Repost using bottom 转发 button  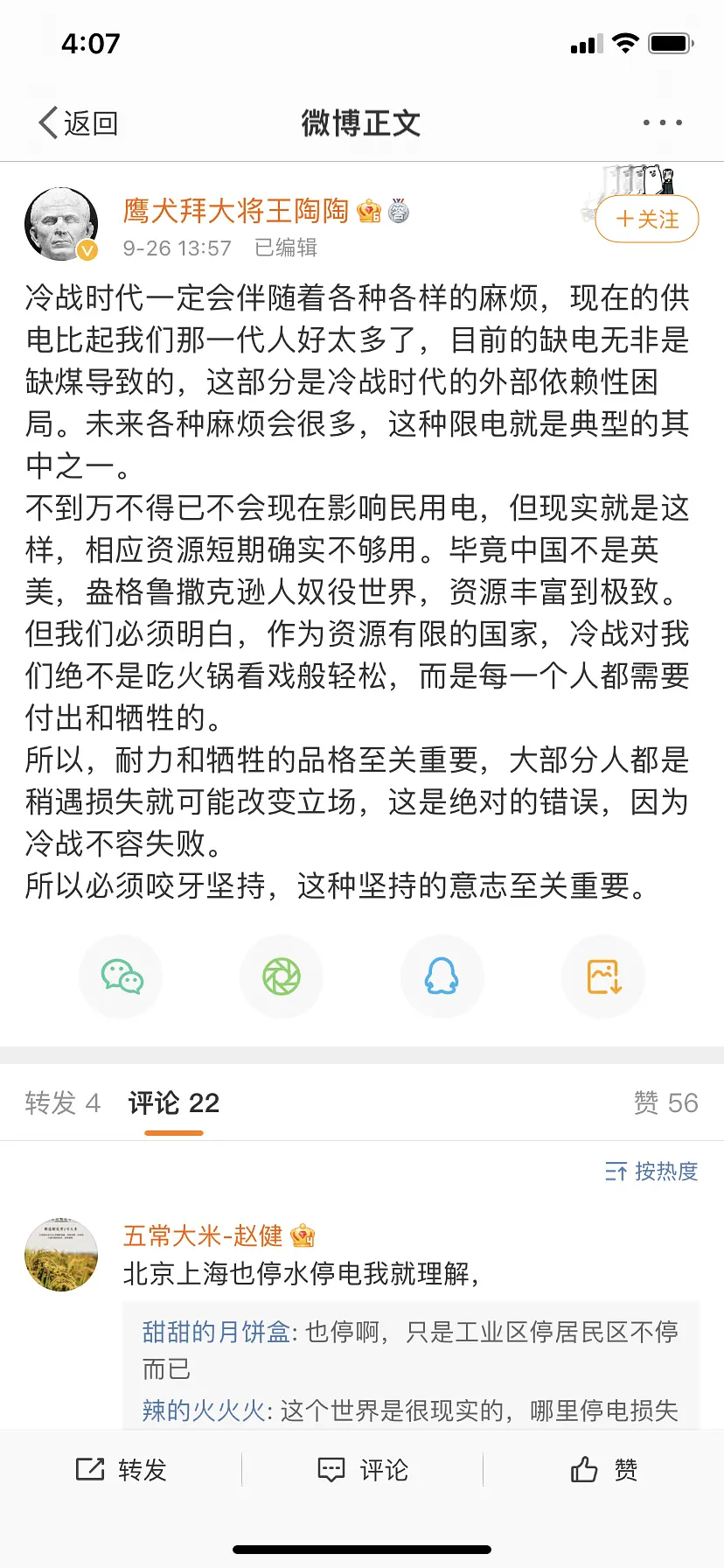tap(122, 1470)
